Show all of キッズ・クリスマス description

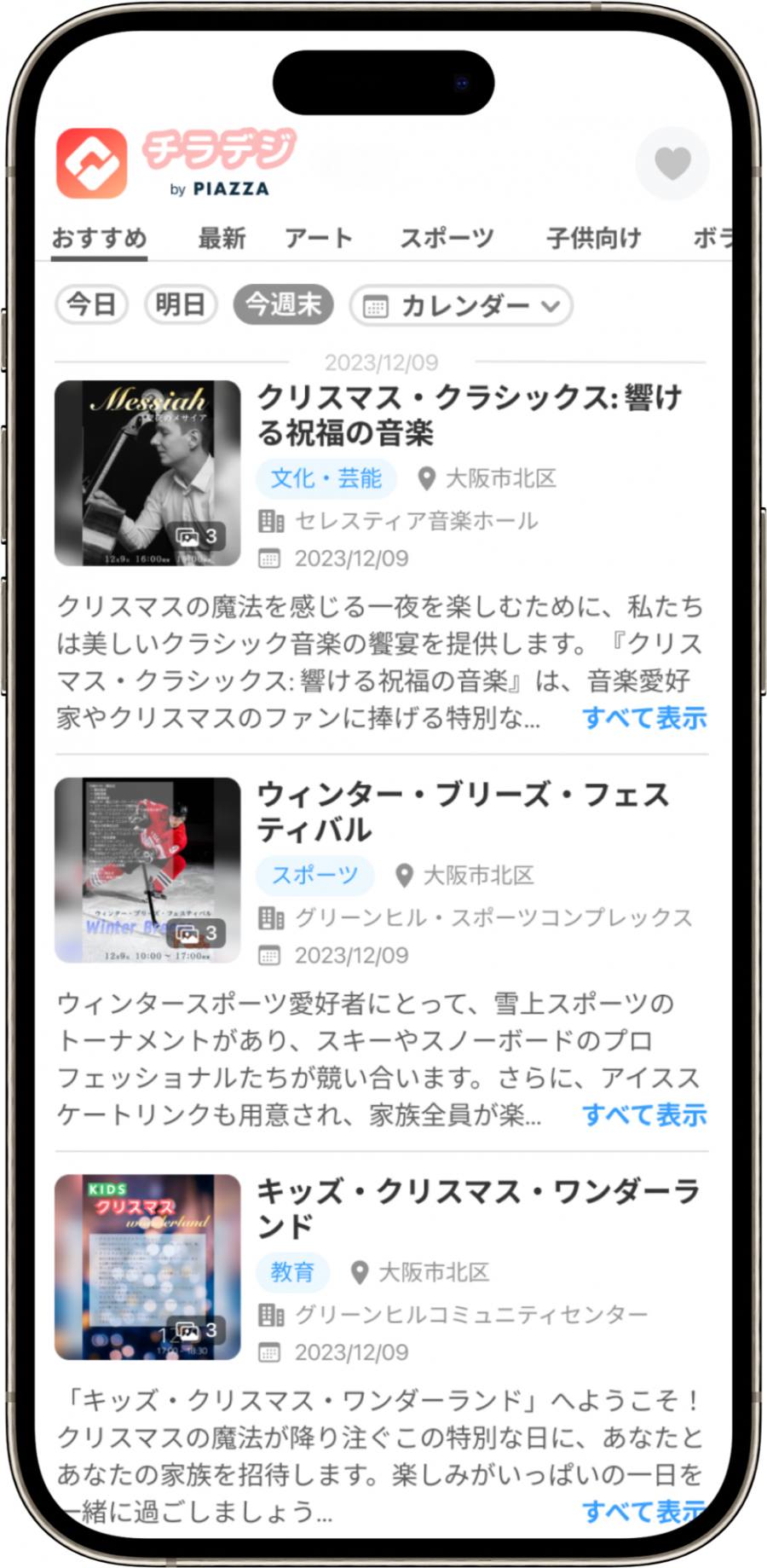[x=644, y=1512]
